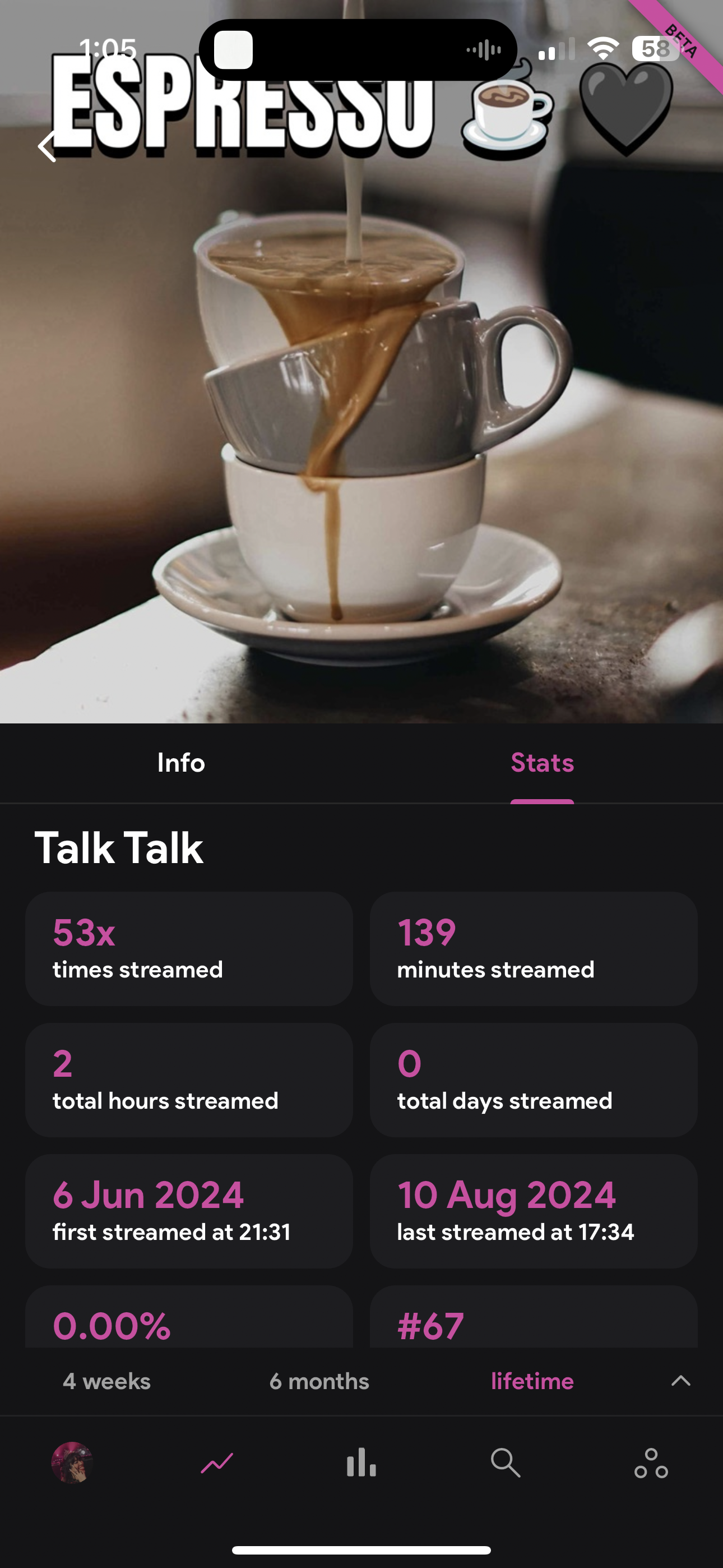Screen dimensions: 723x1568
Task: Go back using the top-left arrow
Action: (48, 147)
